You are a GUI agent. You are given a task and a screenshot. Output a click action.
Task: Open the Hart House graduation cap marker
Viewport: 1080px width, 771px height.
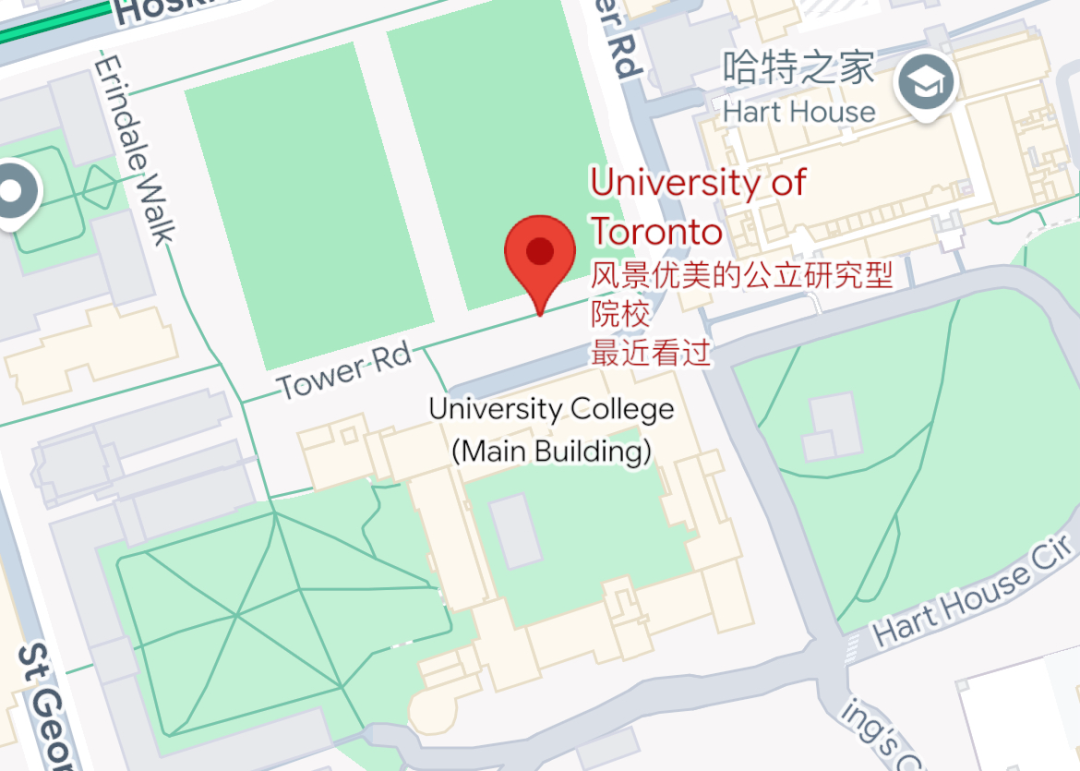click(927, 85)
